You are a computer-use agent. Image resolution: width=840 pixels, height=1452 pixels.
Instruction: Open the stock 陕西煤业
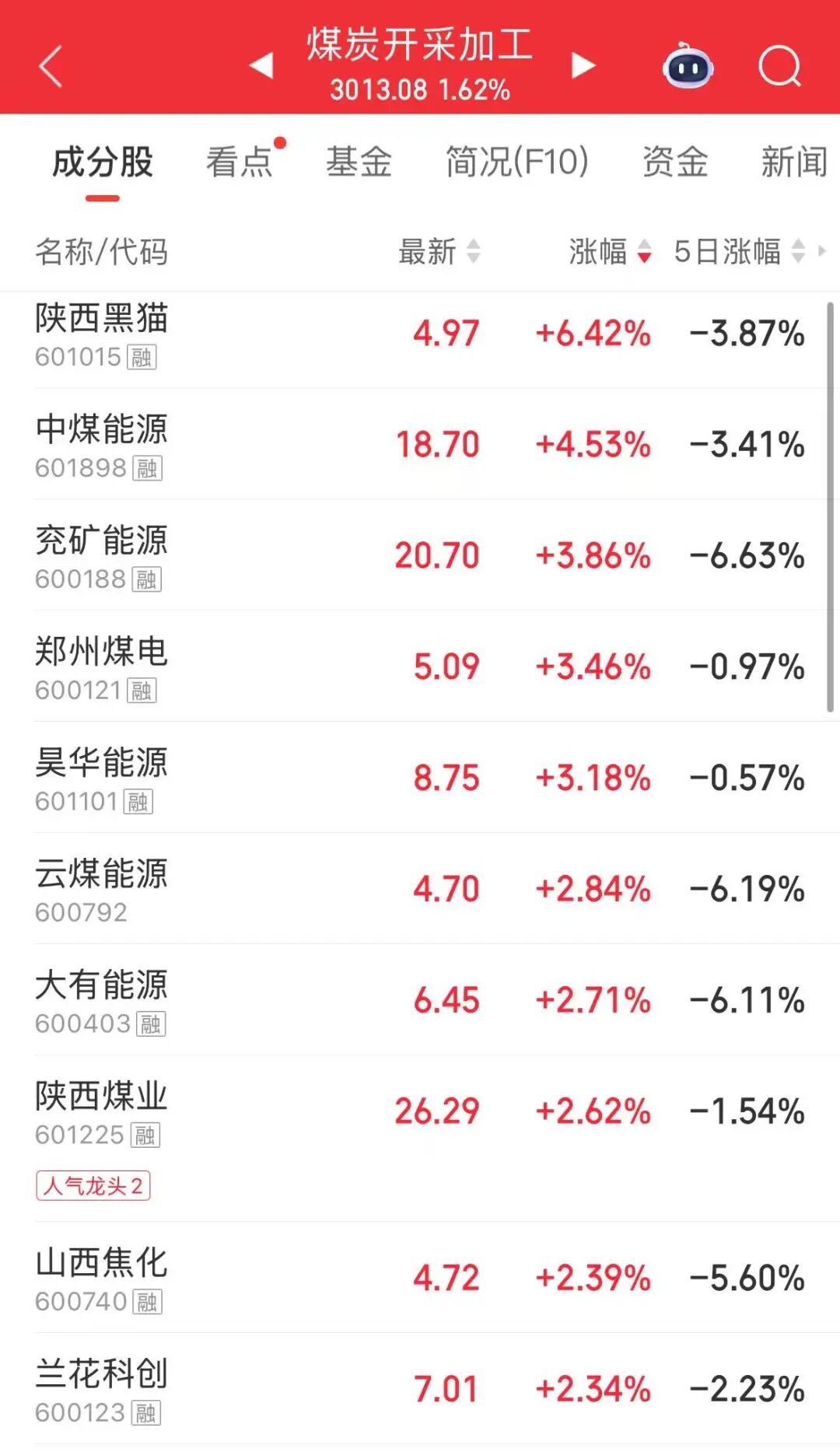coord(102,1112)
